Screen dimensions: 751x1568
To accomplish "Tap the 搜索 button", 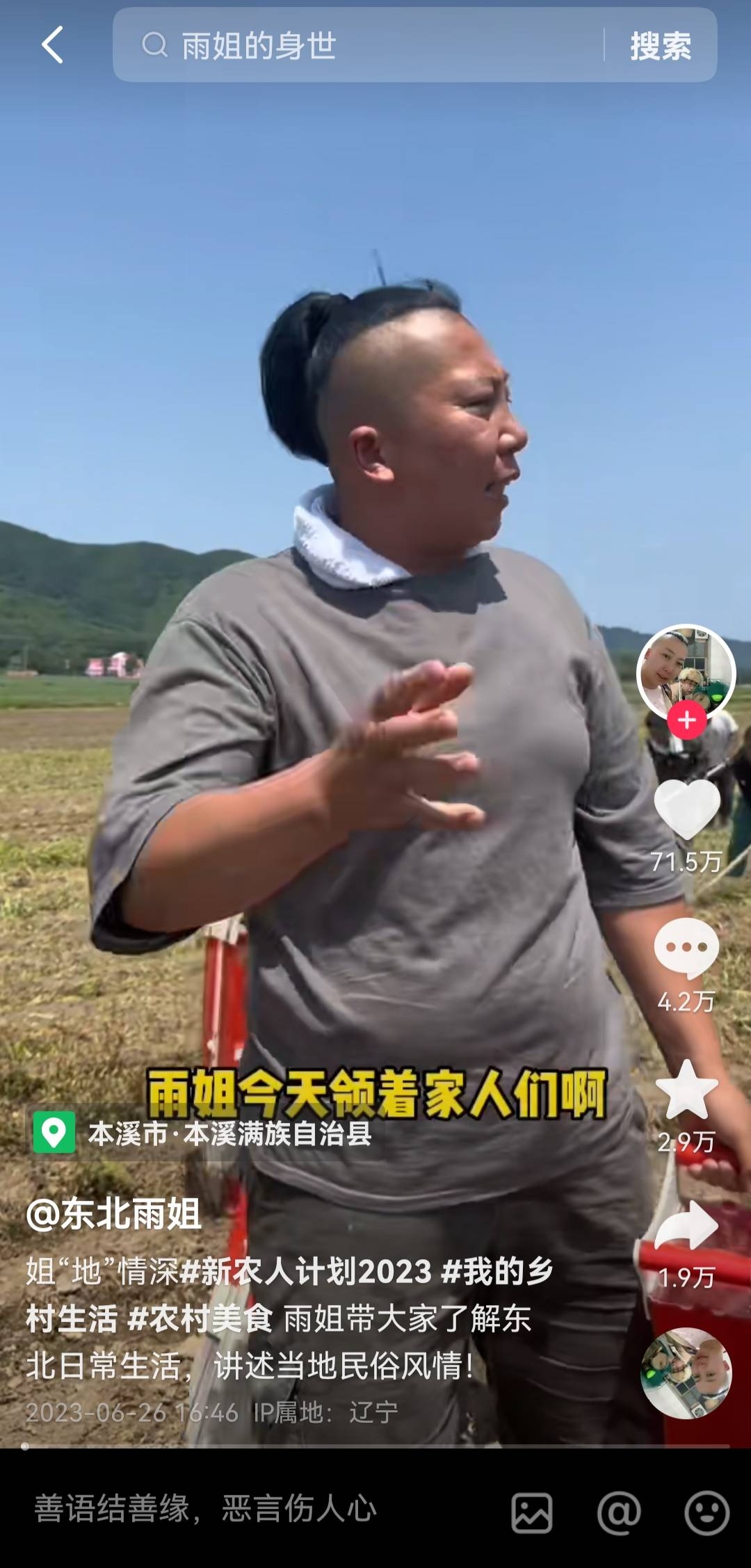I will [660, 46].
